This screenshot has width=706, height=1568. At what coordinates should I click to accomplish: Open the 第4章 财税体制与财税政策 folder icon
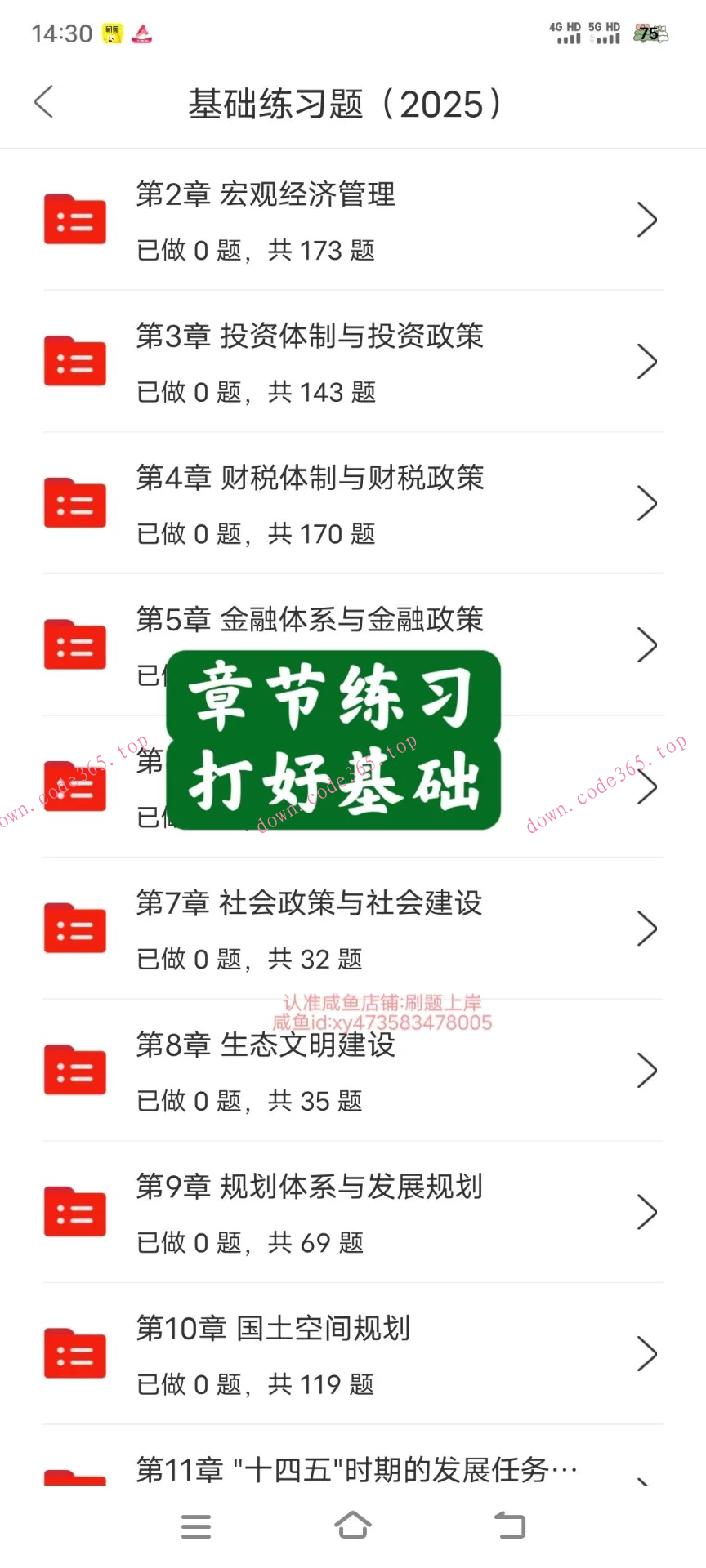click(74, 502)
